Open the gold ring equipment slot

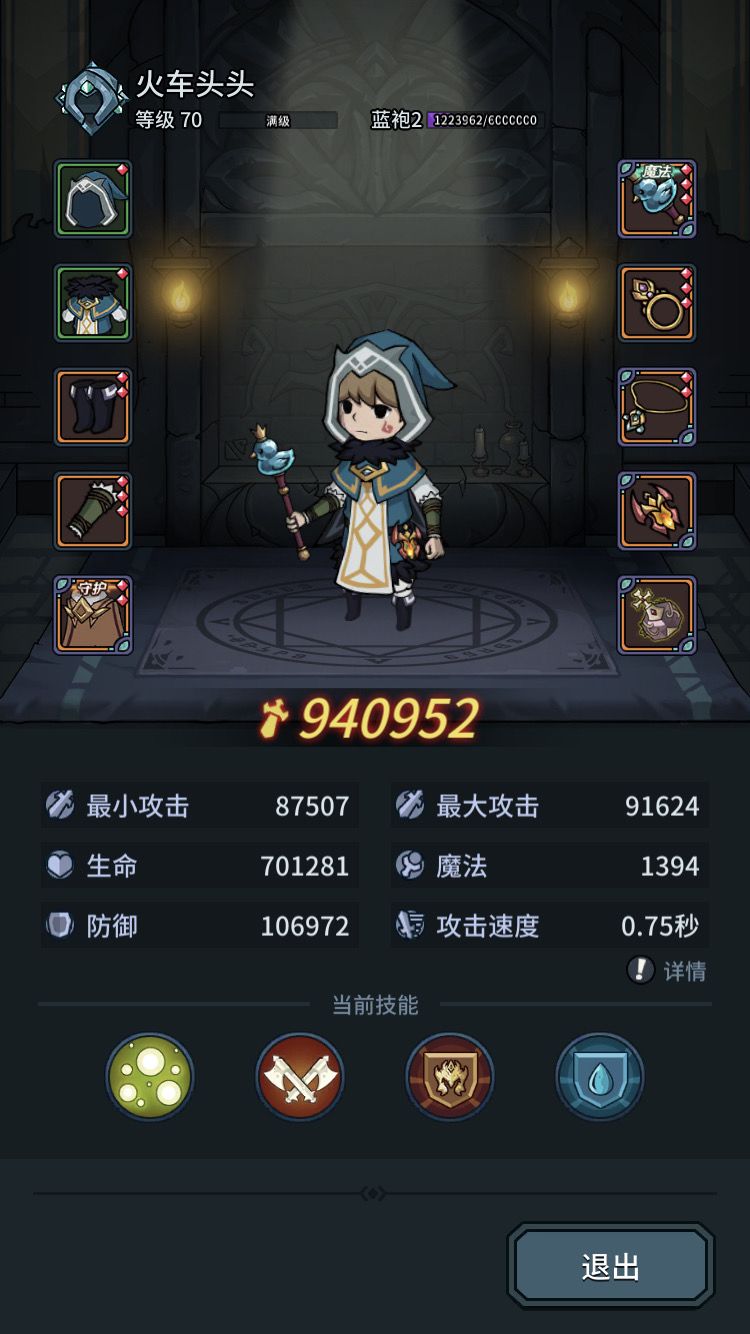pos(657,303)
